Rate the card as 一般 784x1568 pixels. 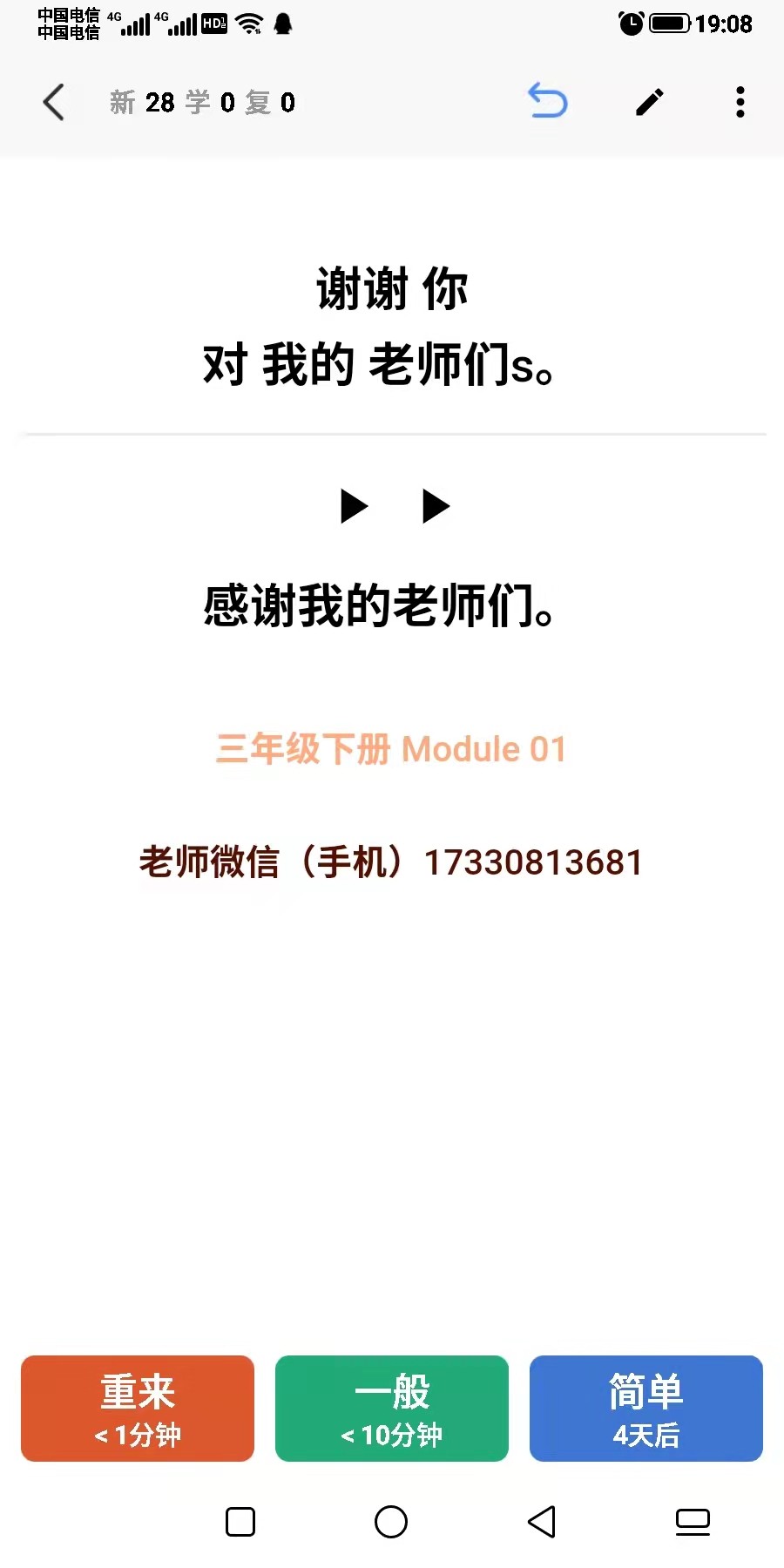tap(392, 1409)
